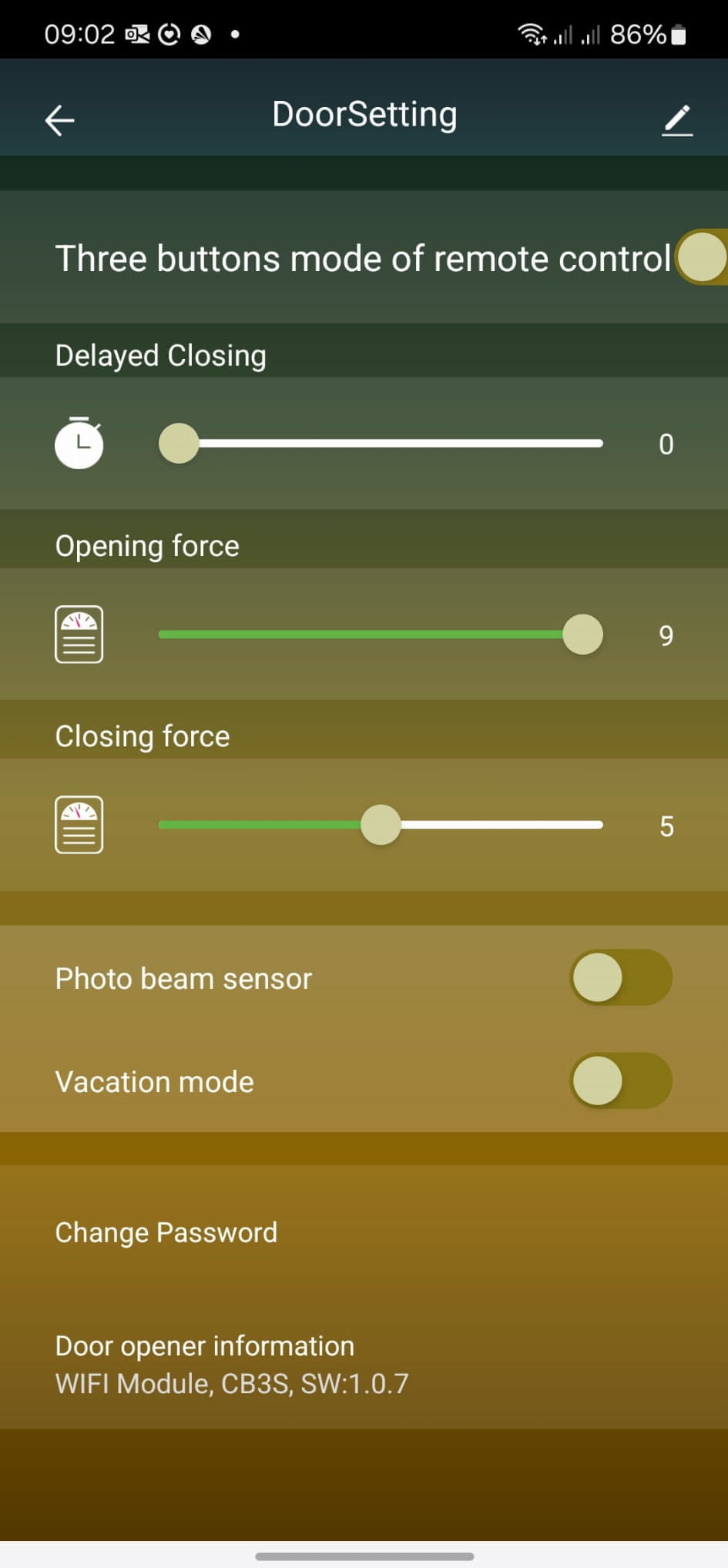This screenshot has height=1568, width=728.
Task: Tap the Opening force slider
Action: (x=381, y=635)
